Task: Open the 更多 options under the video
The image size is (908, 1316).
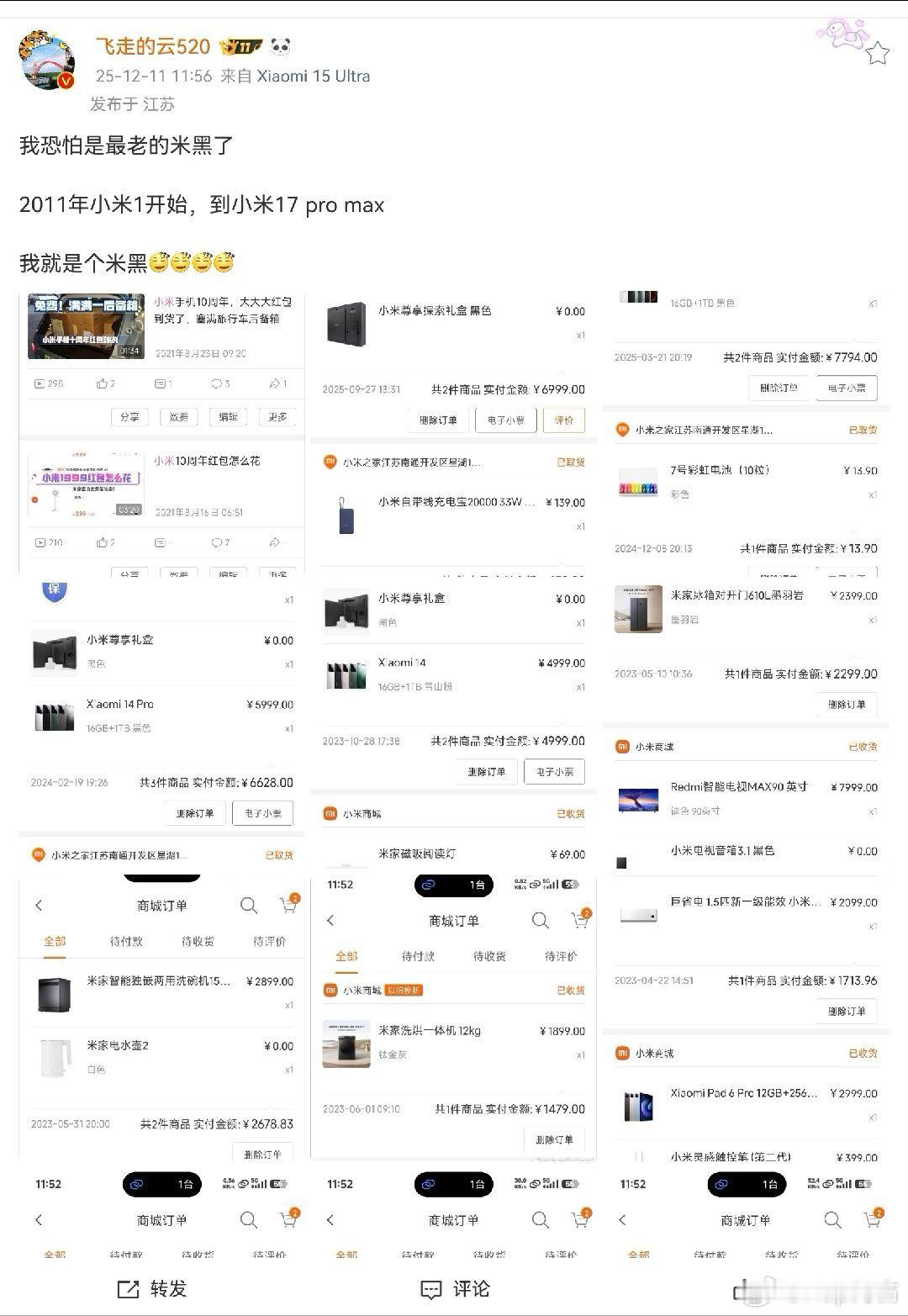Action: click(x=277, y=416)
